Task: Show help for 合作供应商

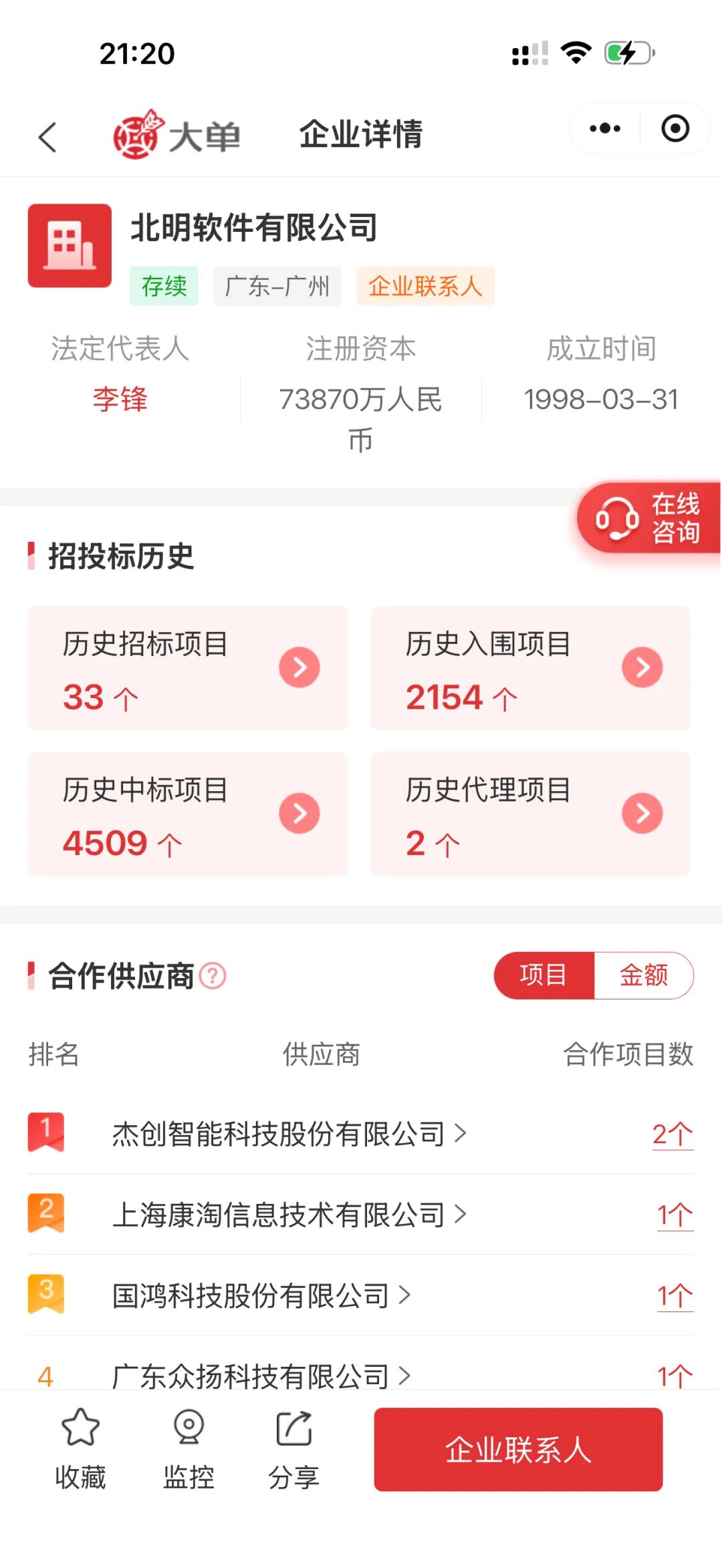Action: click(213, 976)
